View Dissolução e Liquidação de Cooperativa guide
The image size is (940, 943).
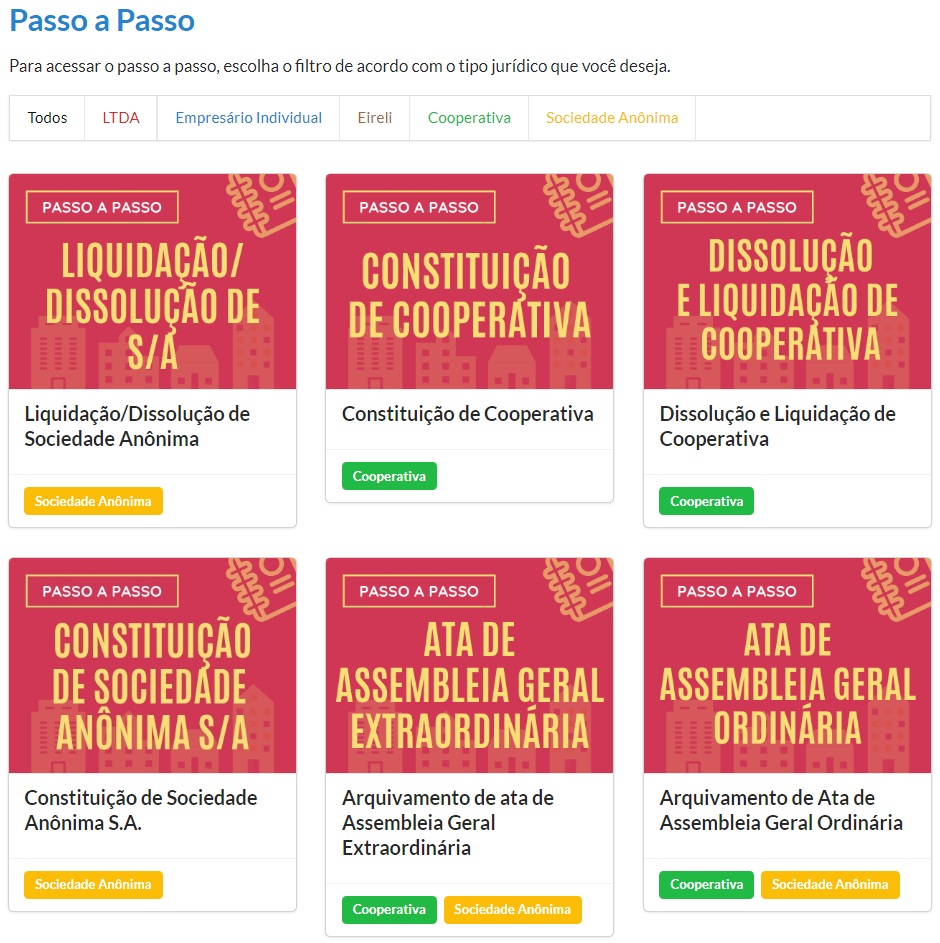tap(777, 426)
